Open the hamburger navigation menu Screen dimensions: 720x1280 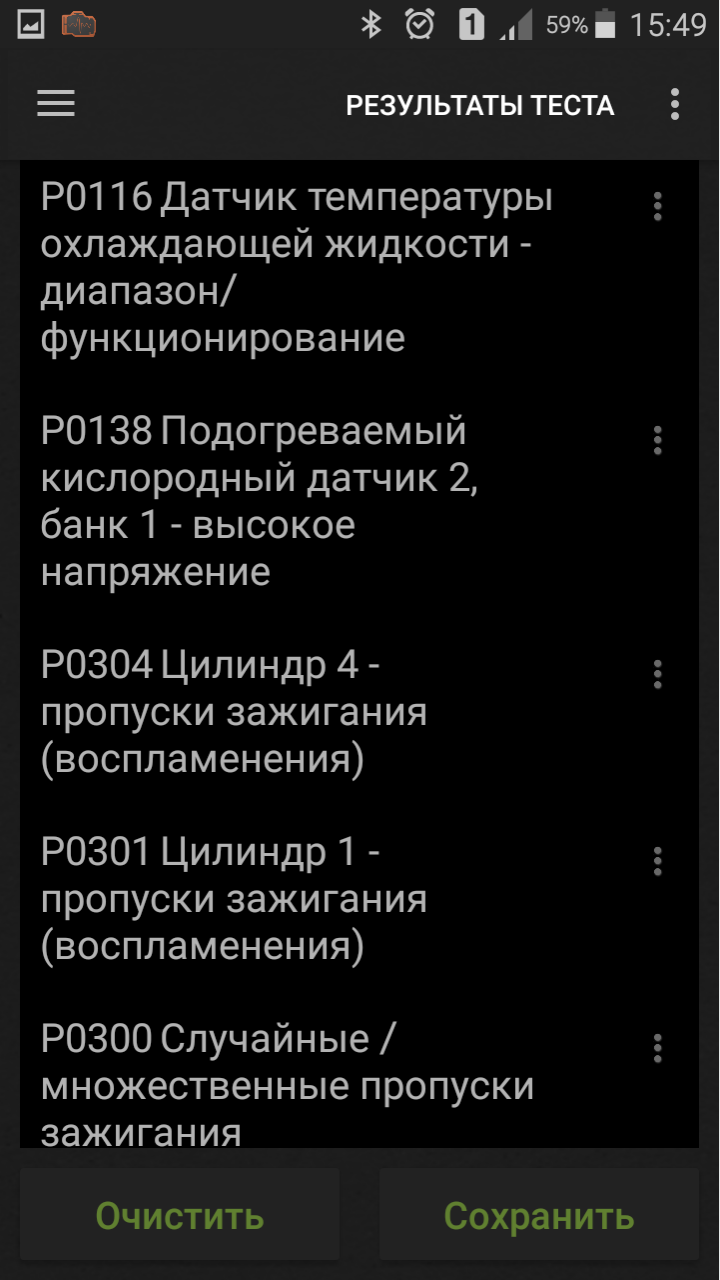point(56,104)
